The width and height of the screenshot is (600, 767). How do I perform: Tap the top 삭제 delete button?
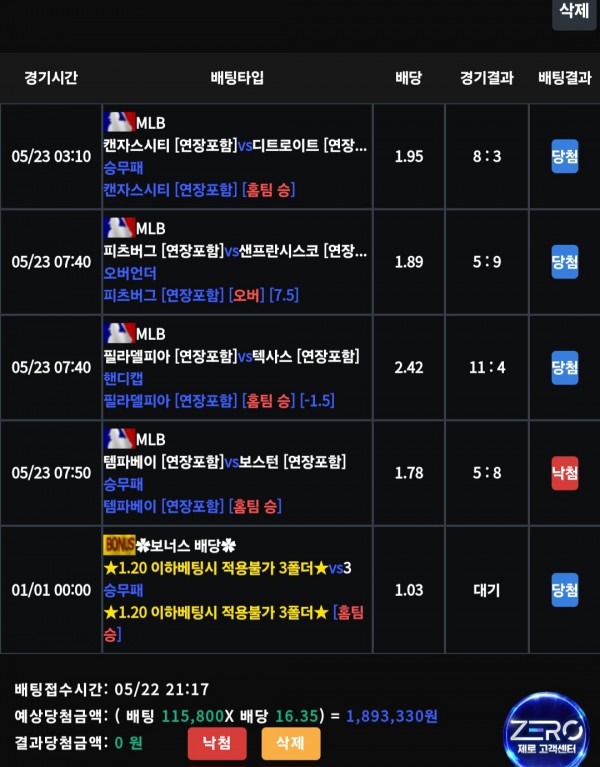[x=574, y=12]
